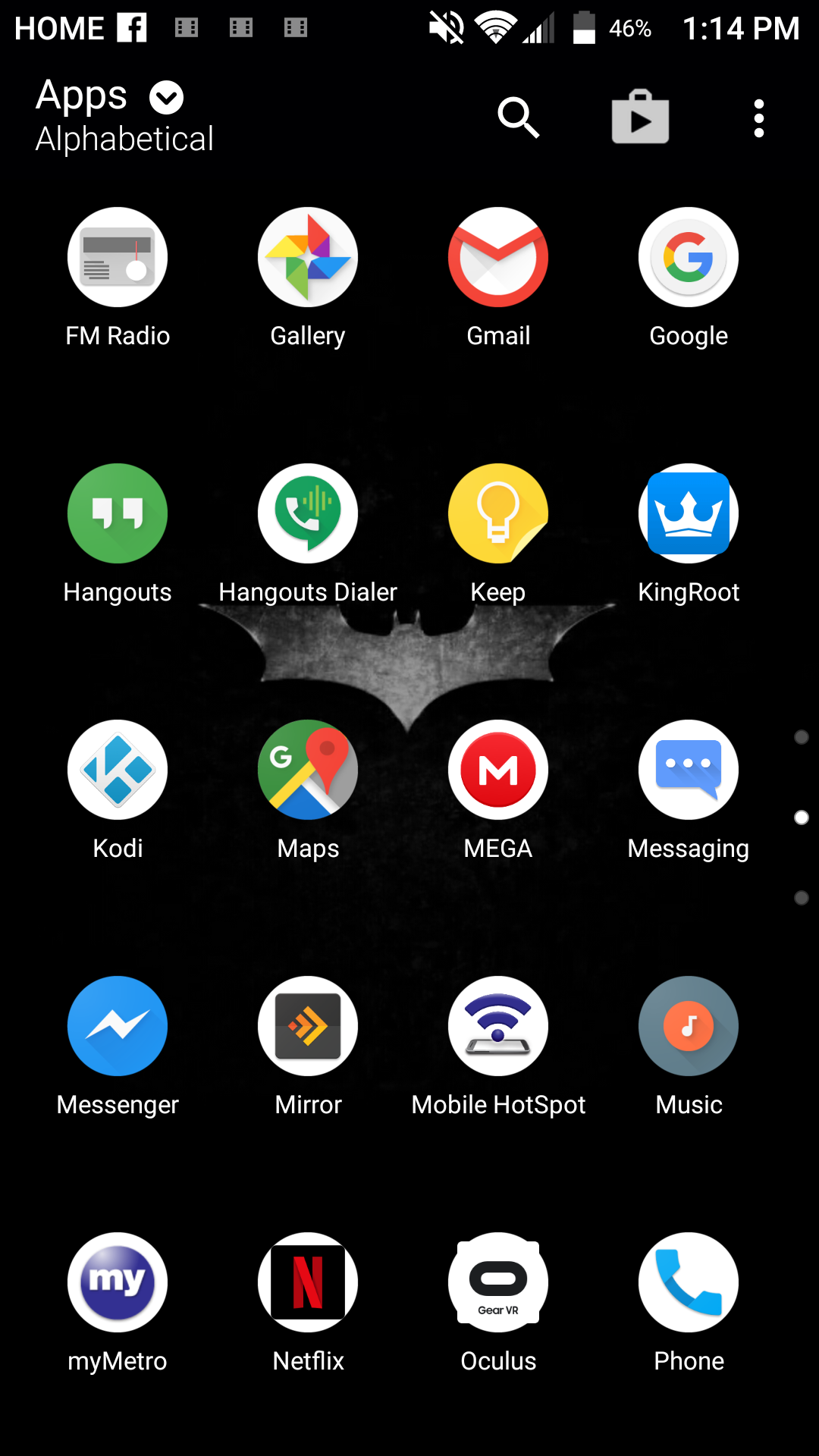Screen dimensions: 819x1456
Task: Open Facebook Messenger
Action: coord(118,1027)
